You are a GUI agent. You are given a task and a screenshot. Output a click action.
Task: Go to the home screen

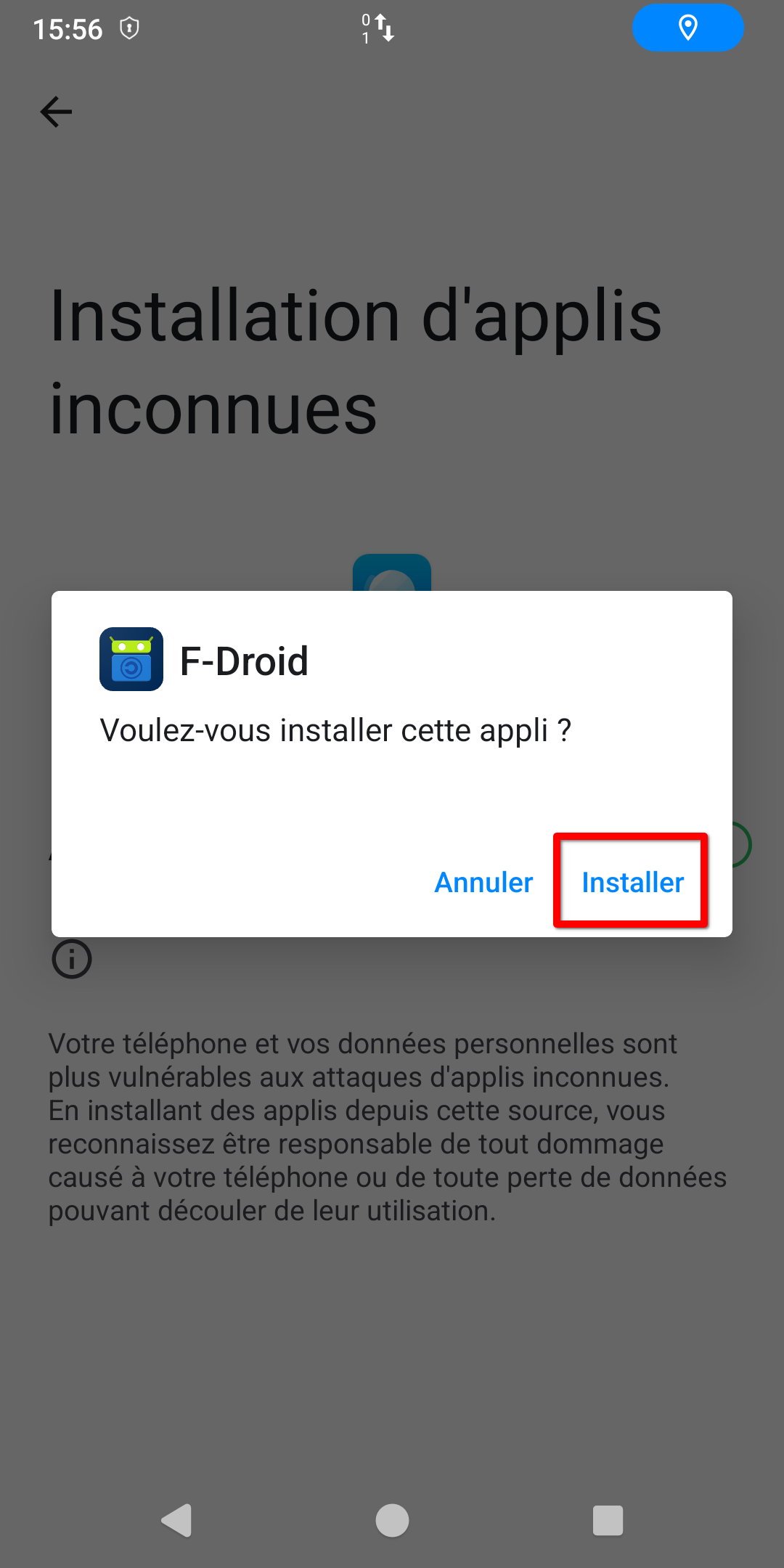point(392,1520)
